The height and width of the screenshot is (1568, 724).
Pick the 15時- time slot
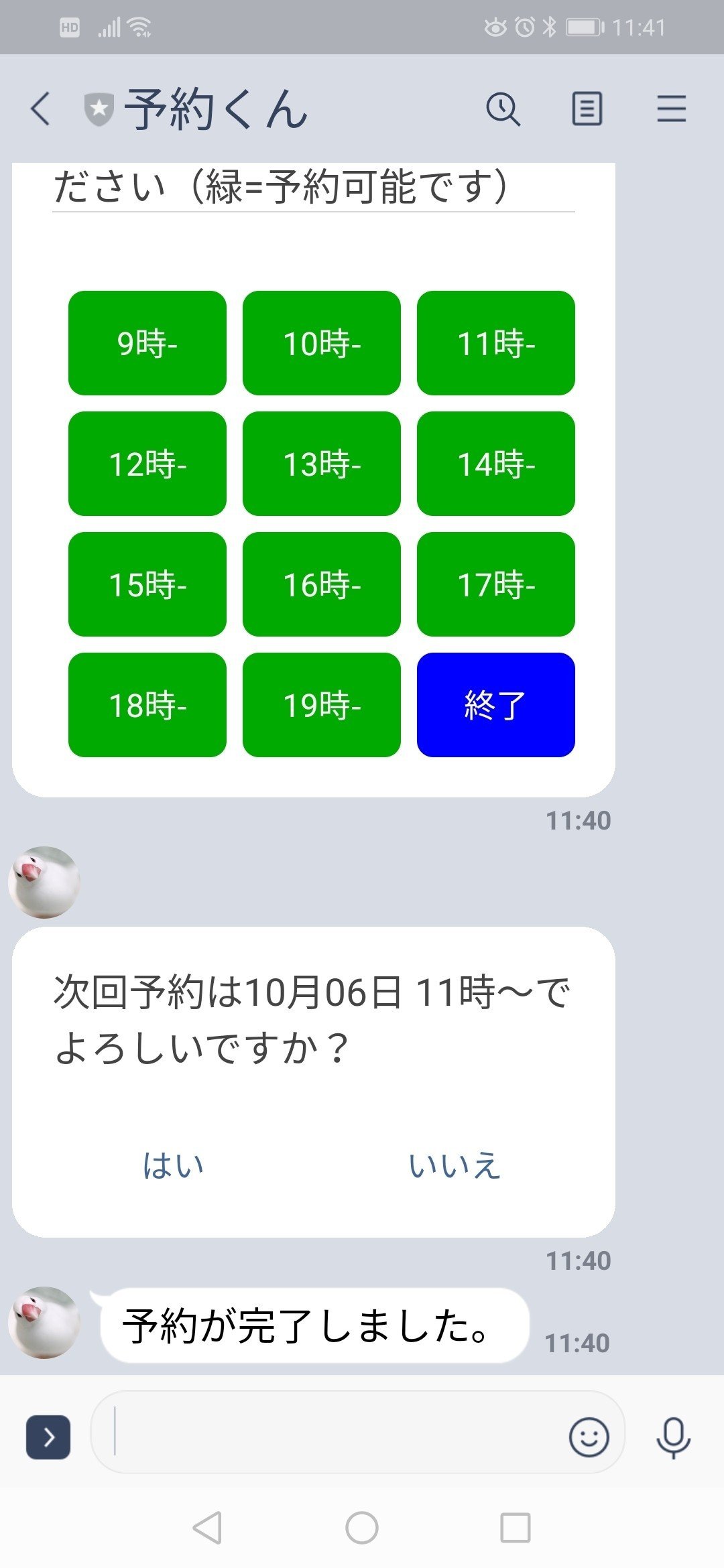pyautogui.click(x=147, y=584)
